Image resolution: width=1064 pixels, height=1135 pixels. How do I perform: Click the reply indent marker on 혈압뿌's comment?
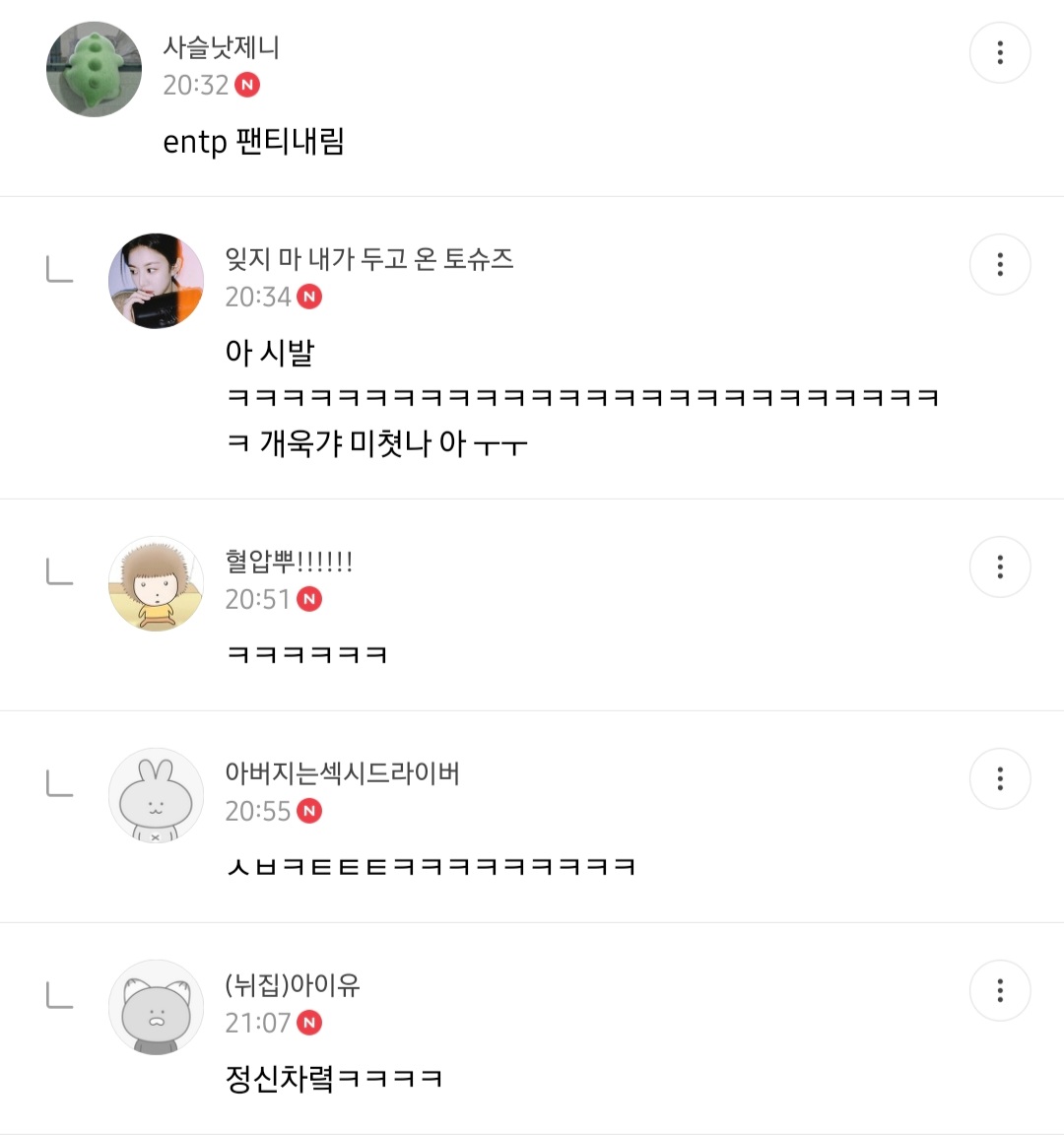59,572
